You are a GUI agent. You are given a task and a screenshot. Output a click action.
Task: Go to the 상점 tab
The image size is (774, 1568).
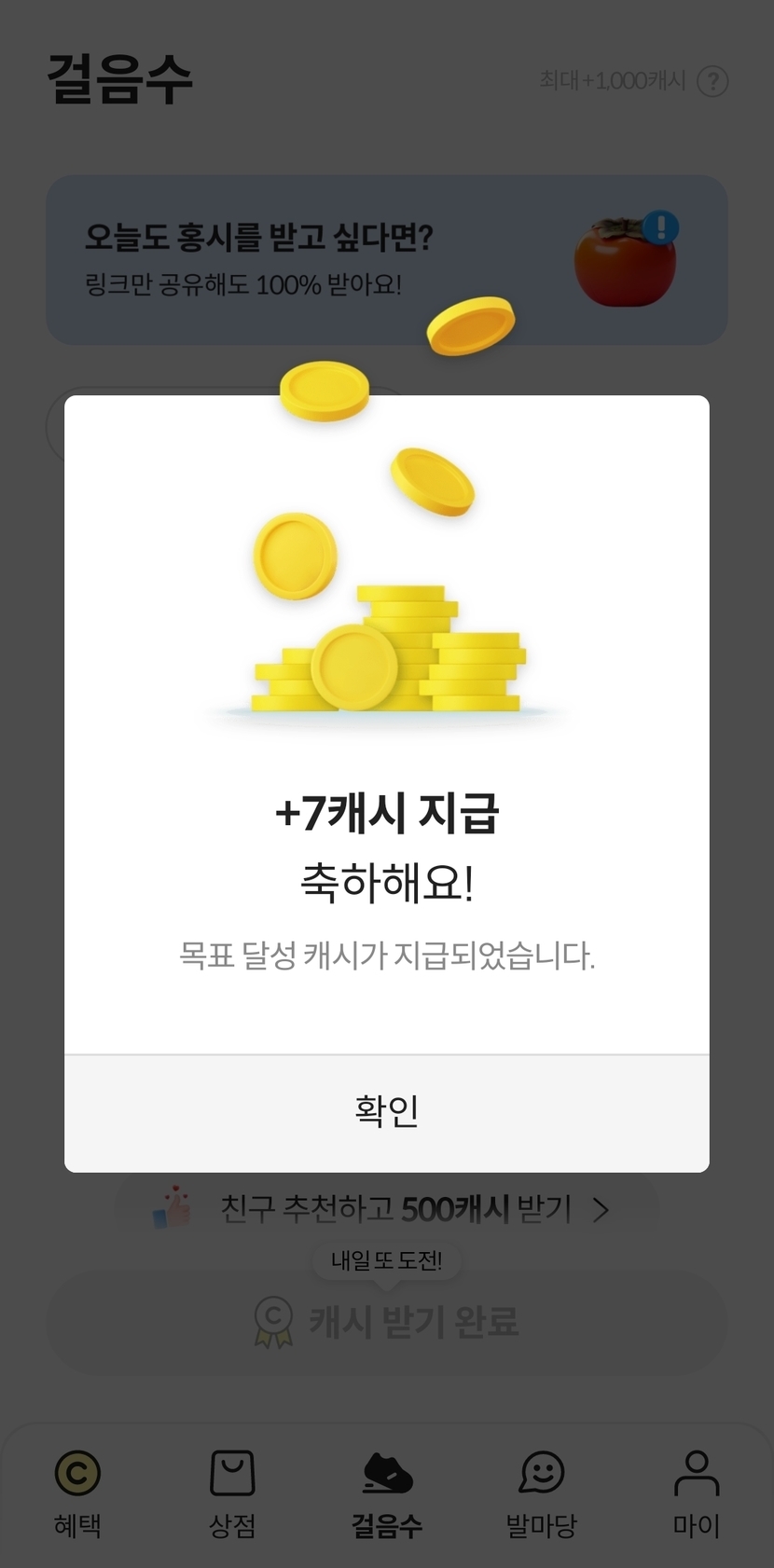coord(232,1493)
